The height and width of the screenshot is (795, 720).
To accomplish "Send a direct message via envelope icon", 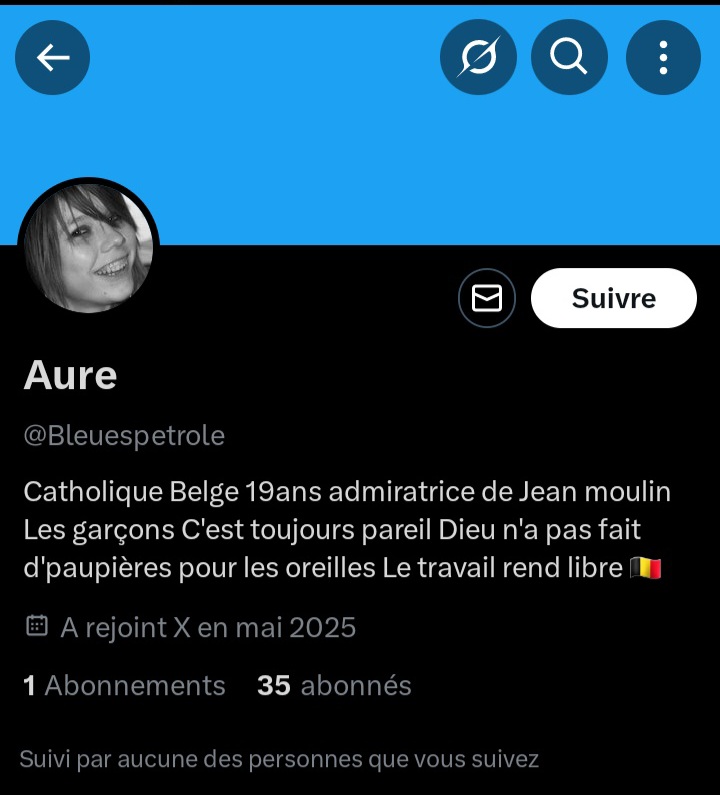I will pyautogui.click(x=487, y=298).
